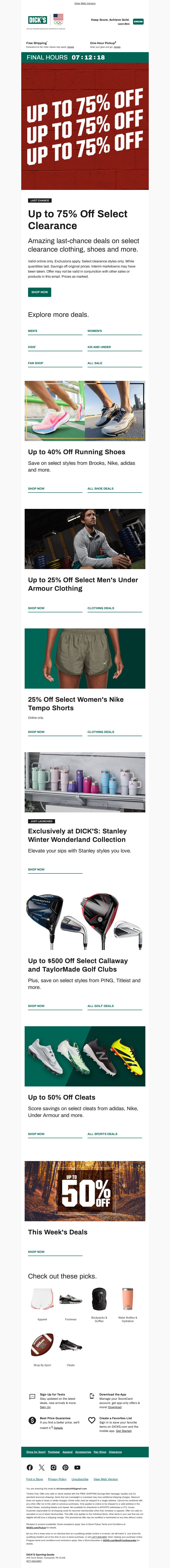Viewport: 170px width, 1568px height.
Task: Tap the green Shop Now button under Clearance
Action: (40, 292)
